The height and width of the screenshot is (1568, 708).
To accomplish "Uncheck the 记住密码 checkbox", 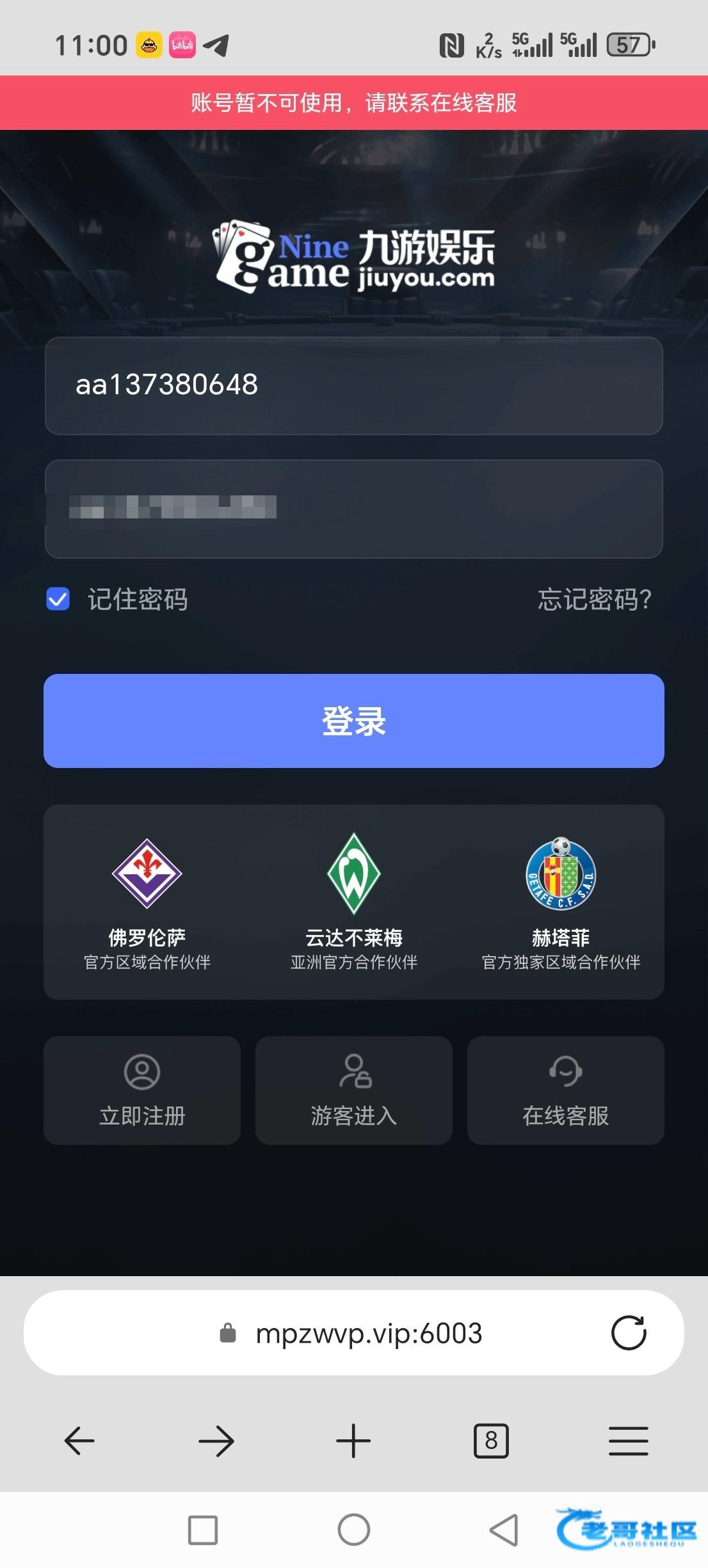I will click(x=58, y=599).
